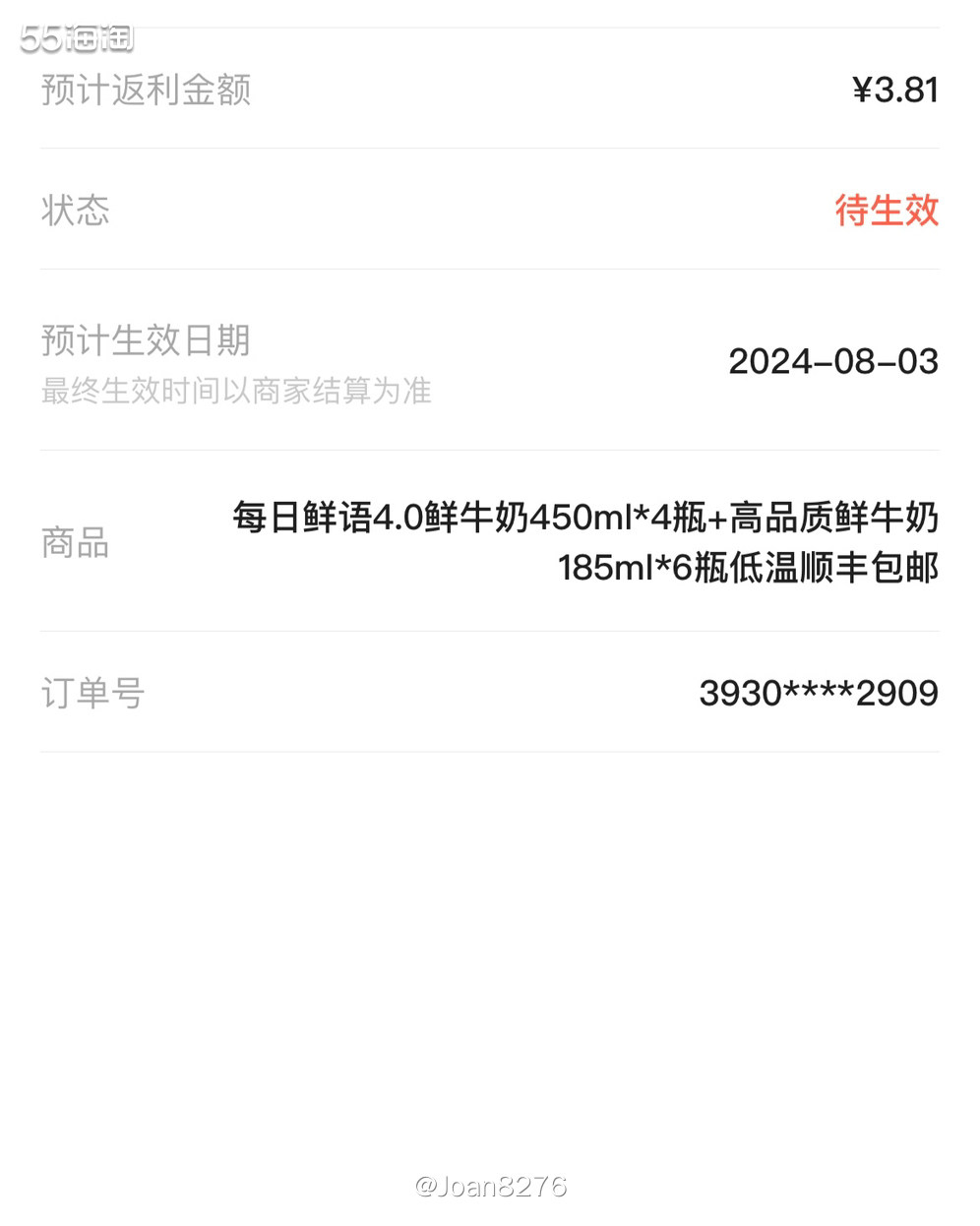Click the 商品 field label
Image resolution: width=980 pixels, height=1226 pixels.
[x=74, y=542]
